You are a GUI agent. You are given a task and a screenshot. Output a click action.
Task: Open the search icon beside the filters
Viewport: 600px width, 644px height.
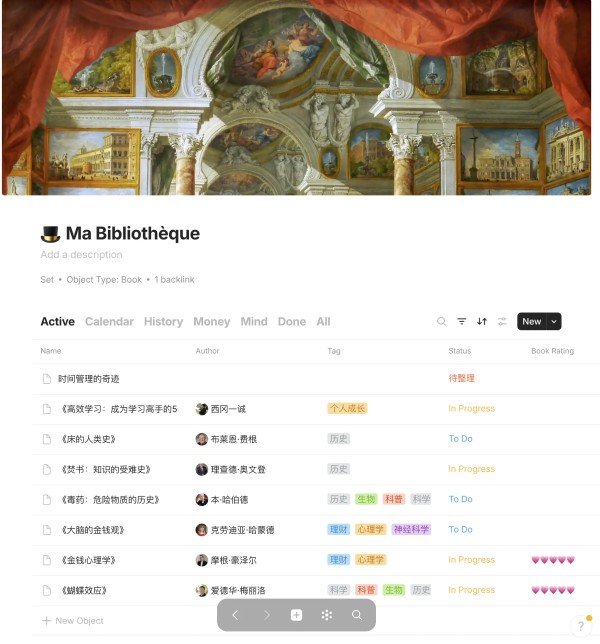point(442,321)
